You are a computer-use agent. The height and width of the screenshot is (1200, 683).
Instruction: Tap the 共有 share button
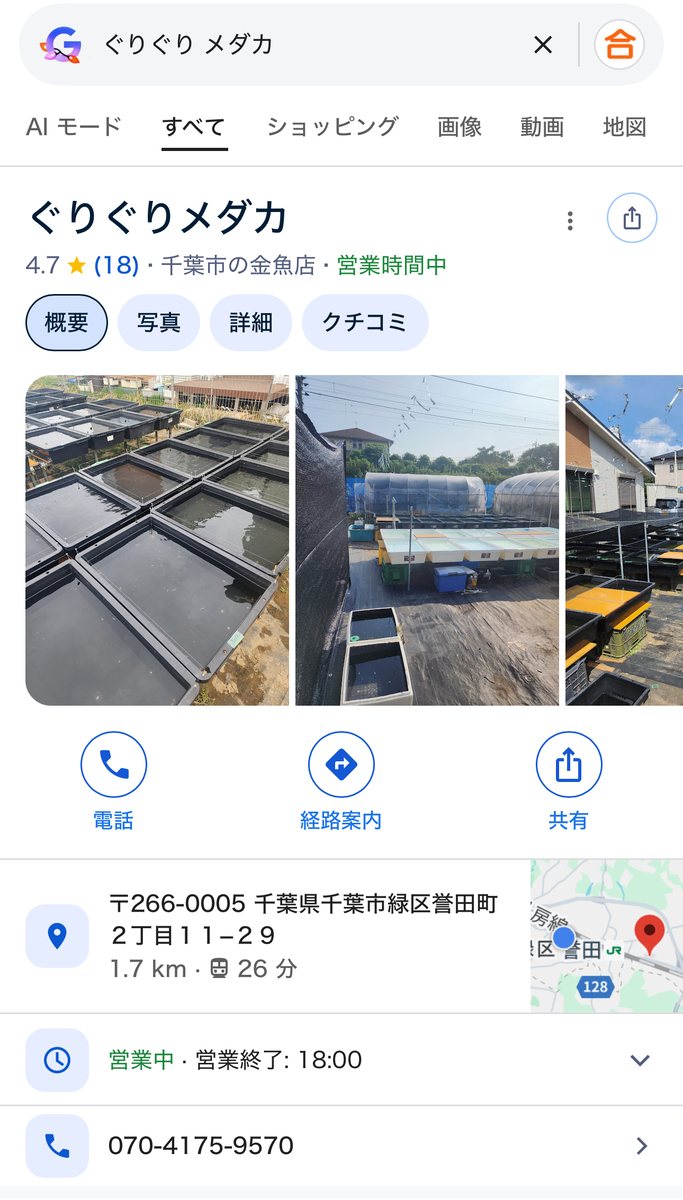tap(568, 782)
